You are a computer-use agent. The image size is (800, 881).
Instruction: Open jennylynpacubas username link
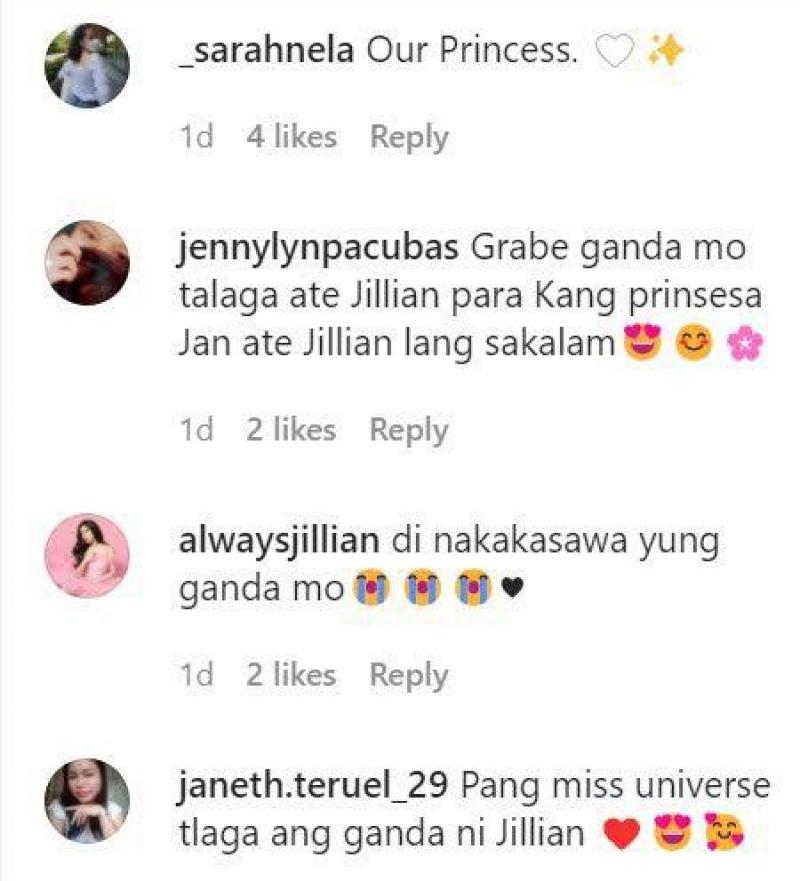pyautogui.click(x=313, y=247)
